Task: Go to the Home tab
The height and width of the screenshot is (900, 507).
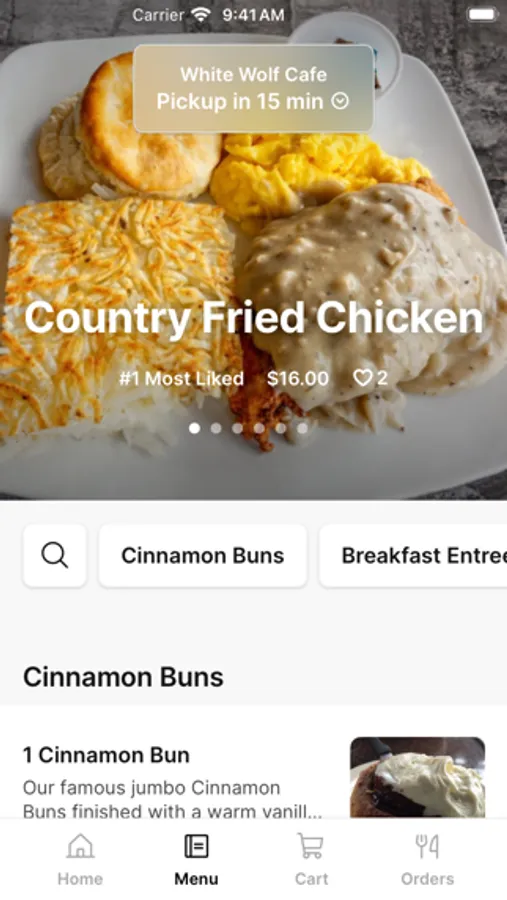Action: click(80, 860)
